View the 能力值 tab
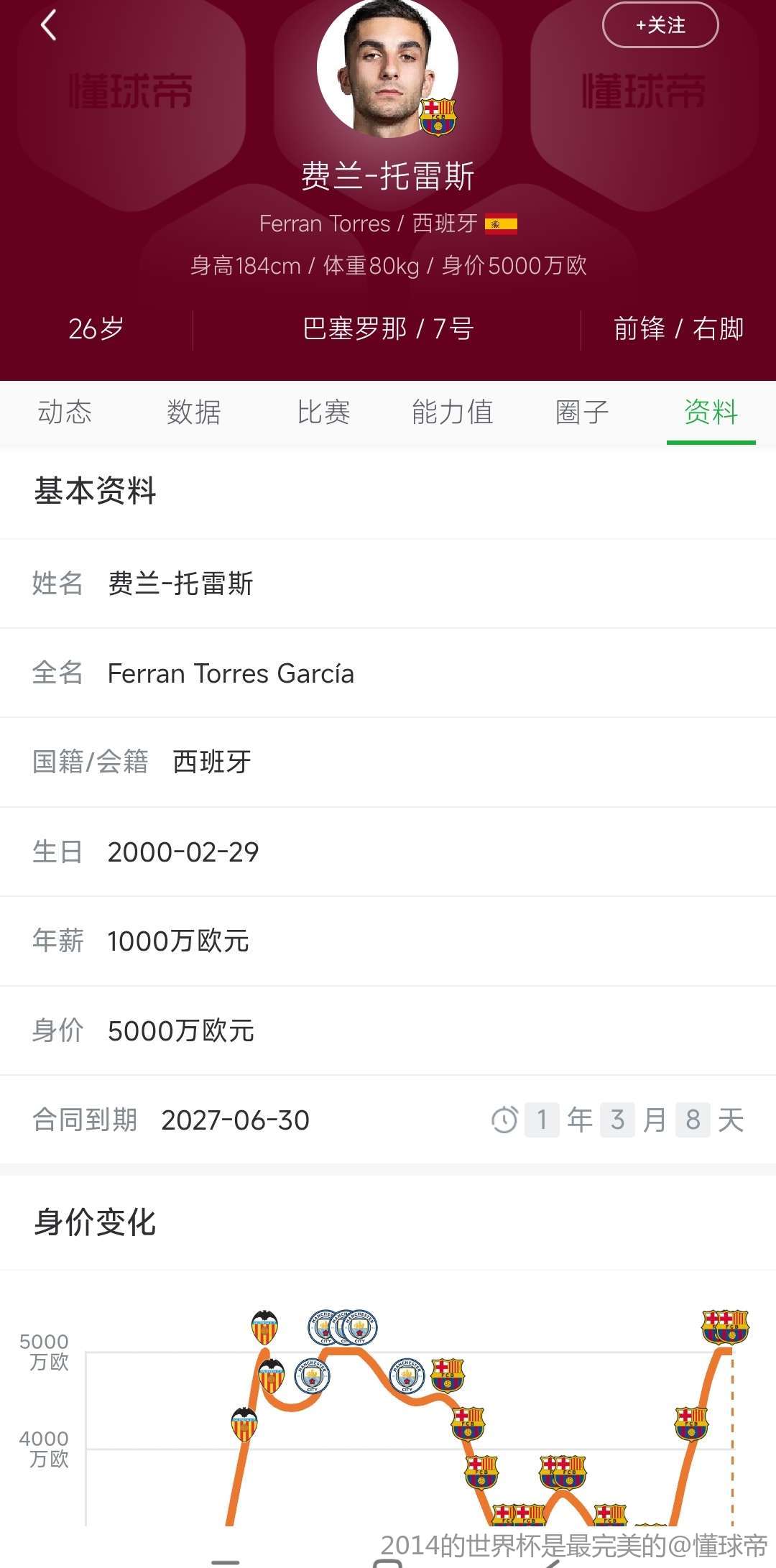 (453, 412)
